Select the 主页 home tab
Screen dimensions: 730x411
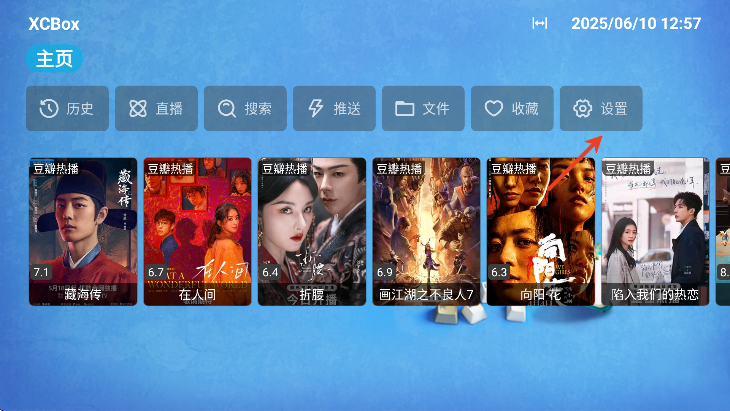tap(55, 59)
